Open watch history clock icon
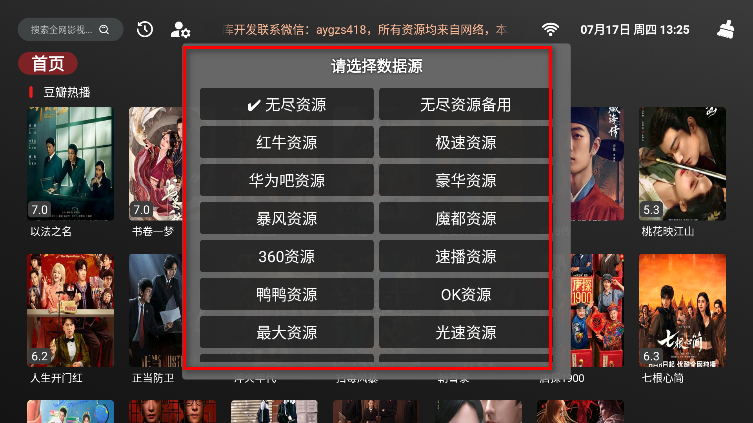Viewport: 753px width, 423px height. pyautogui.click(x=145, y=30)
